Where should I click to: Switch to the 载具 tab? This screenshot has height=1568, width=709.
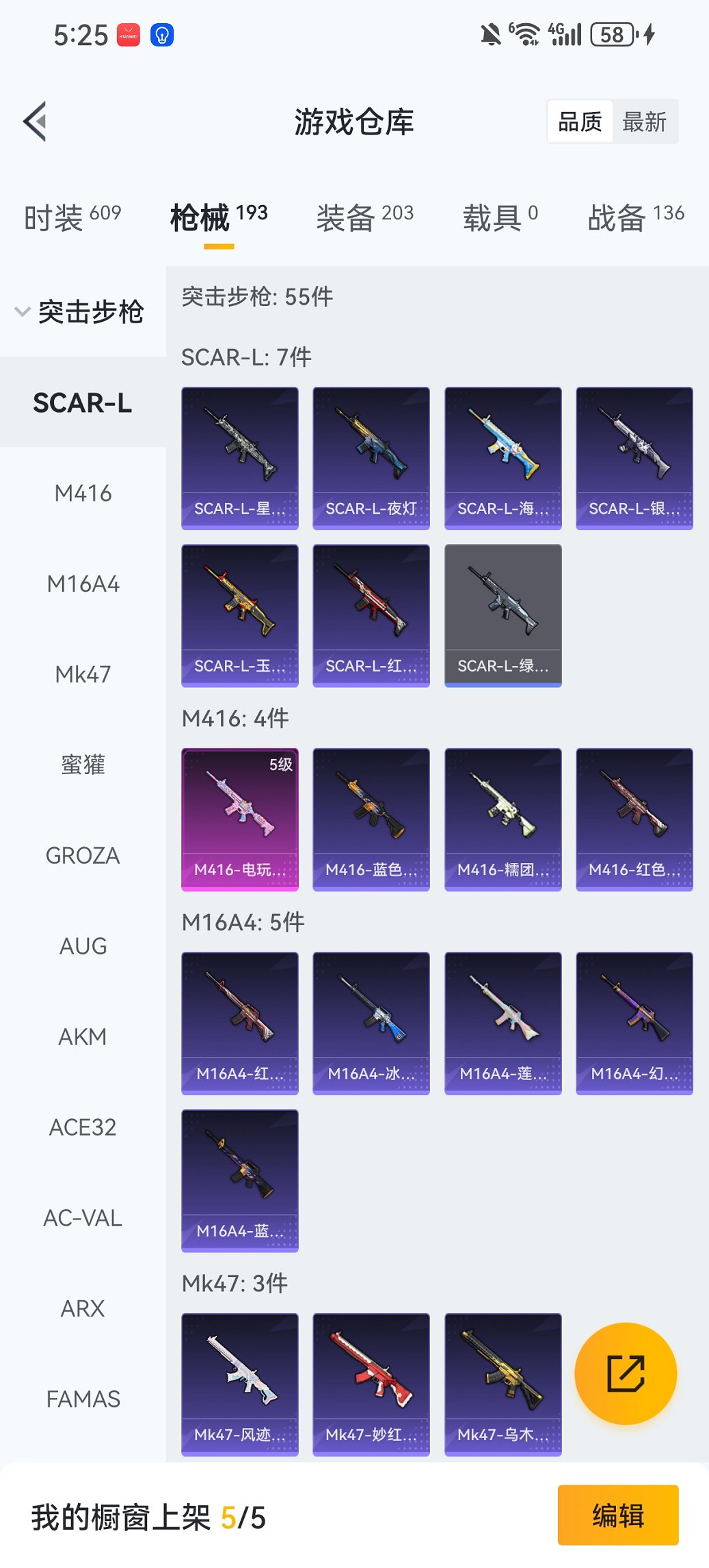tap(500, 218)
